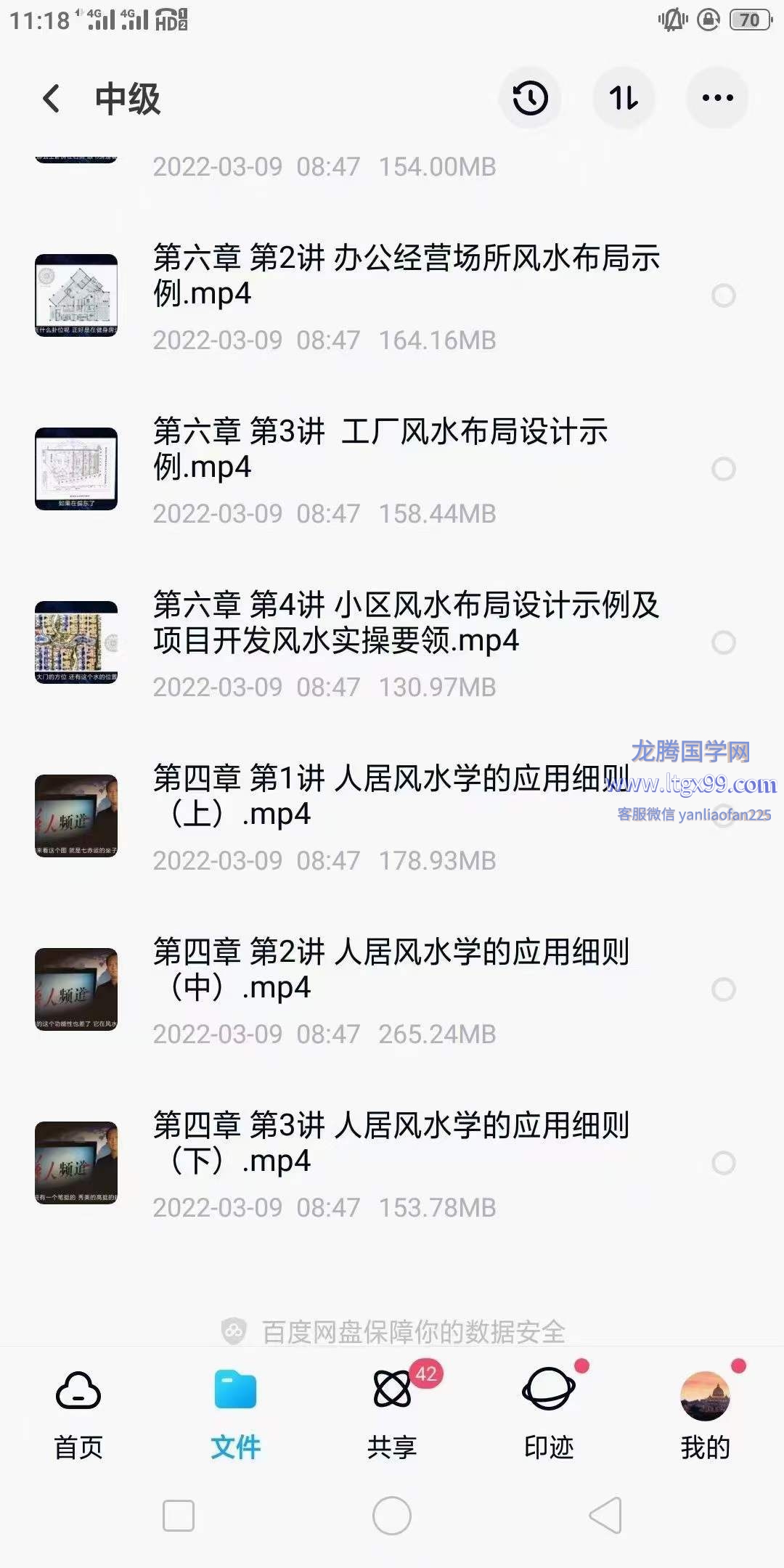The image size is (784, 1568).
Task: Open 第六章 第2讲 办公经营场所风水布局示例.mp4
Action: coord(407,276)
